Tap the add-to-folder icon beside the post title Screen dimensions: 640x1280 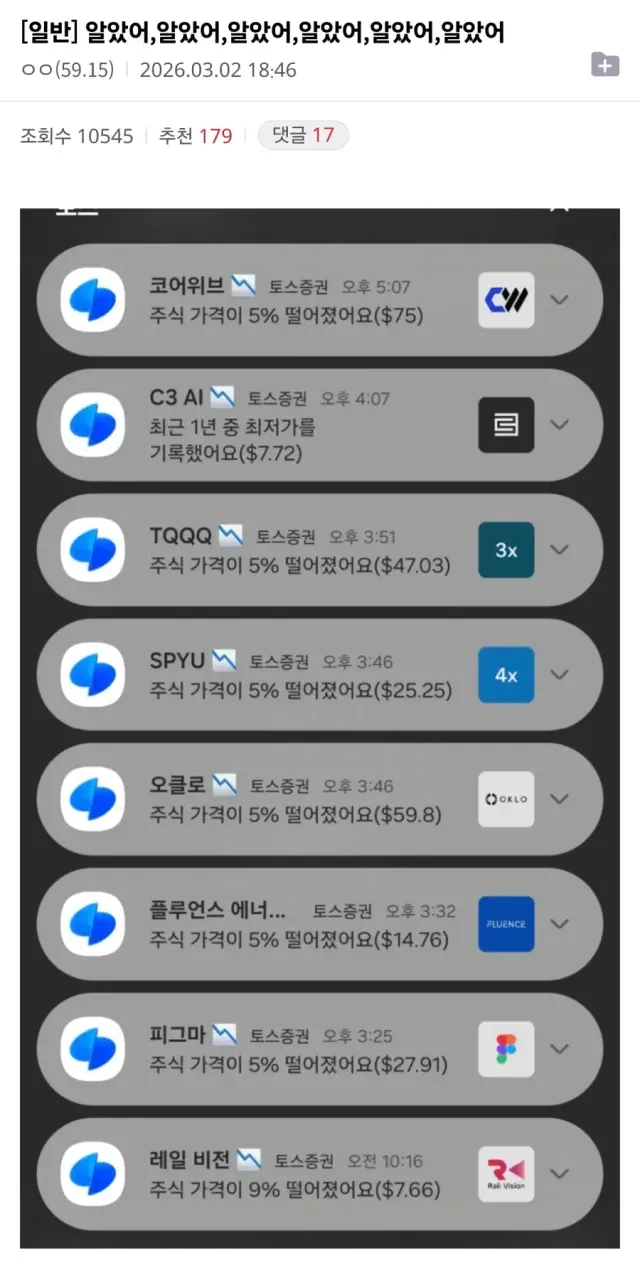pyautogui.click(x=605, y=64)
